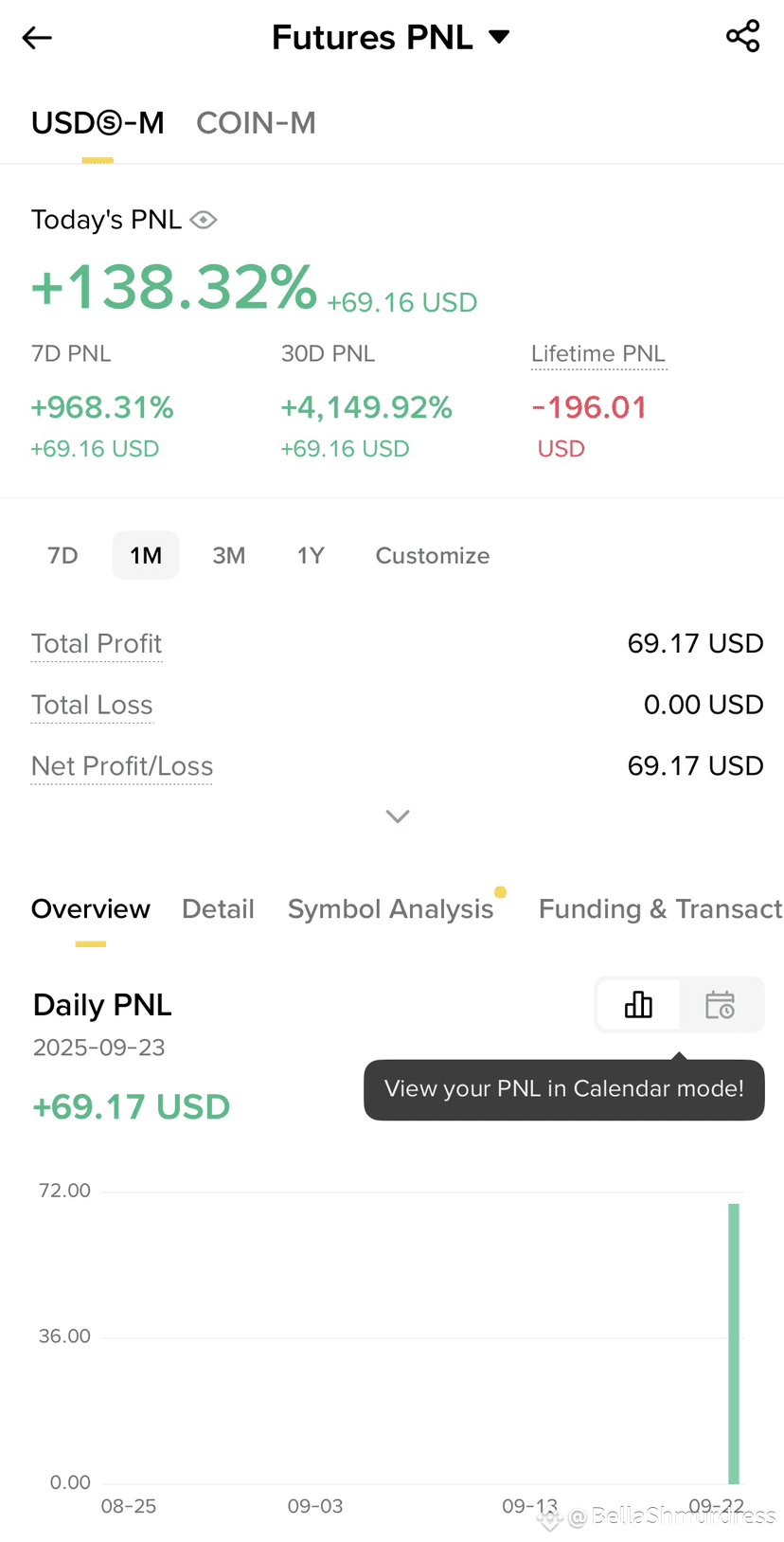Select the 09-22 bar in chart
The width and height of the screenshot is (784, 1542).
[x=734, y=1343]
